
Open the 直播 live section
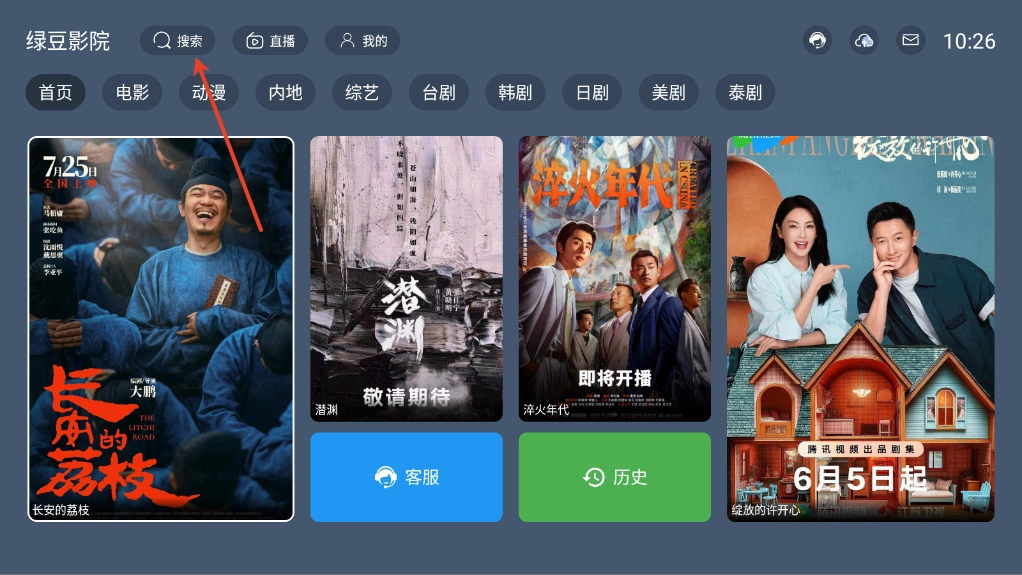coord(270,41)
